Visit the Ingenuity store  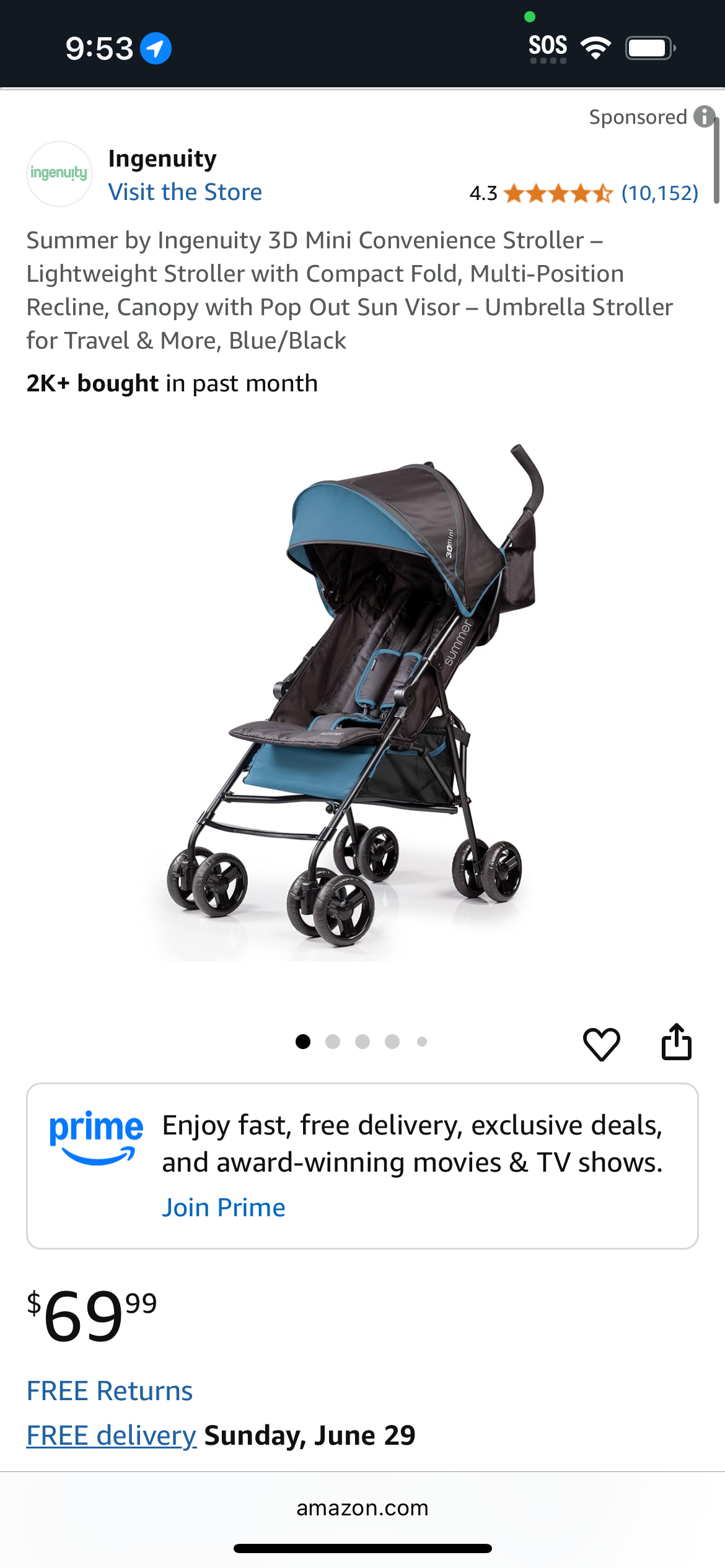(x=185, y=192)
